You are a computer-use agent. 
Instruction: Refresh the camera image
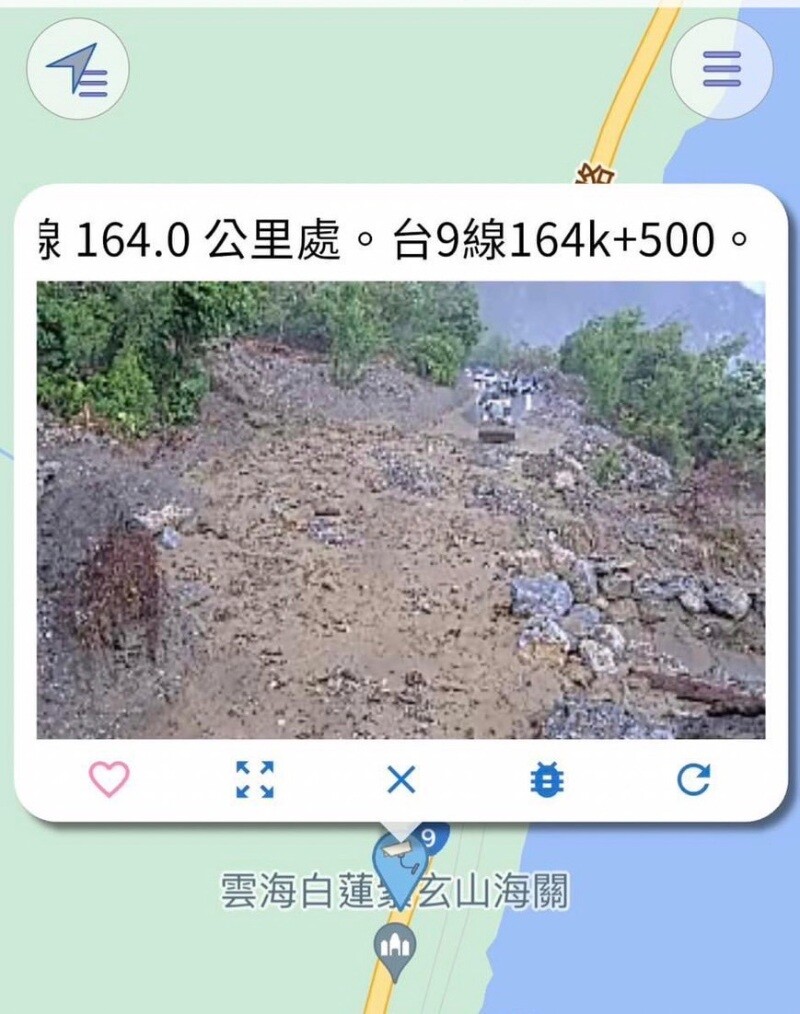click(693, 779)
